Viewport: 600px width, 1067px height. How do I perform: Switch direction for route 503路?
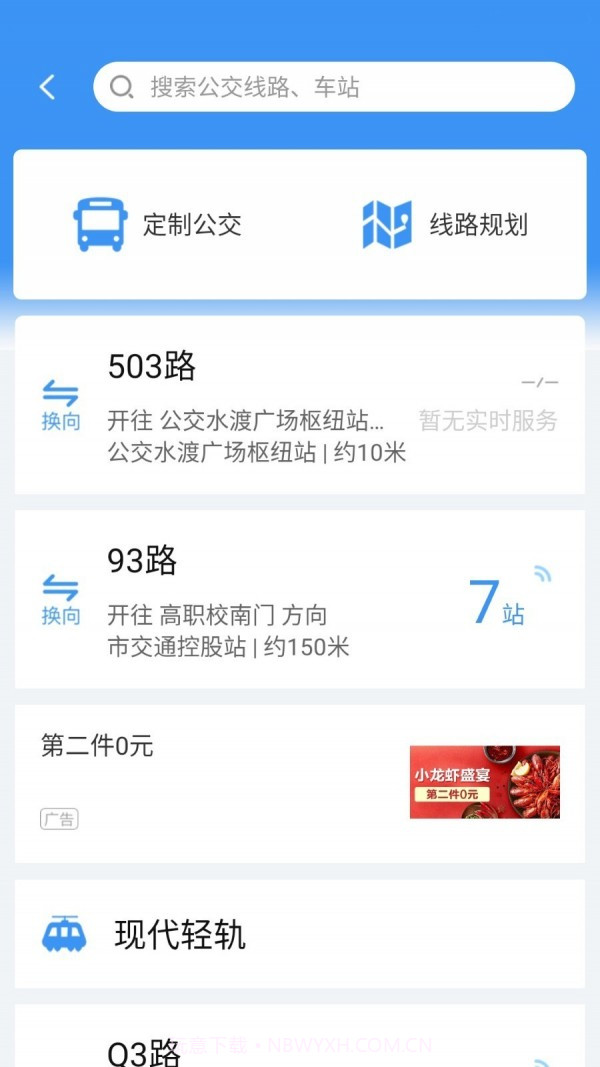coord(60,405)
